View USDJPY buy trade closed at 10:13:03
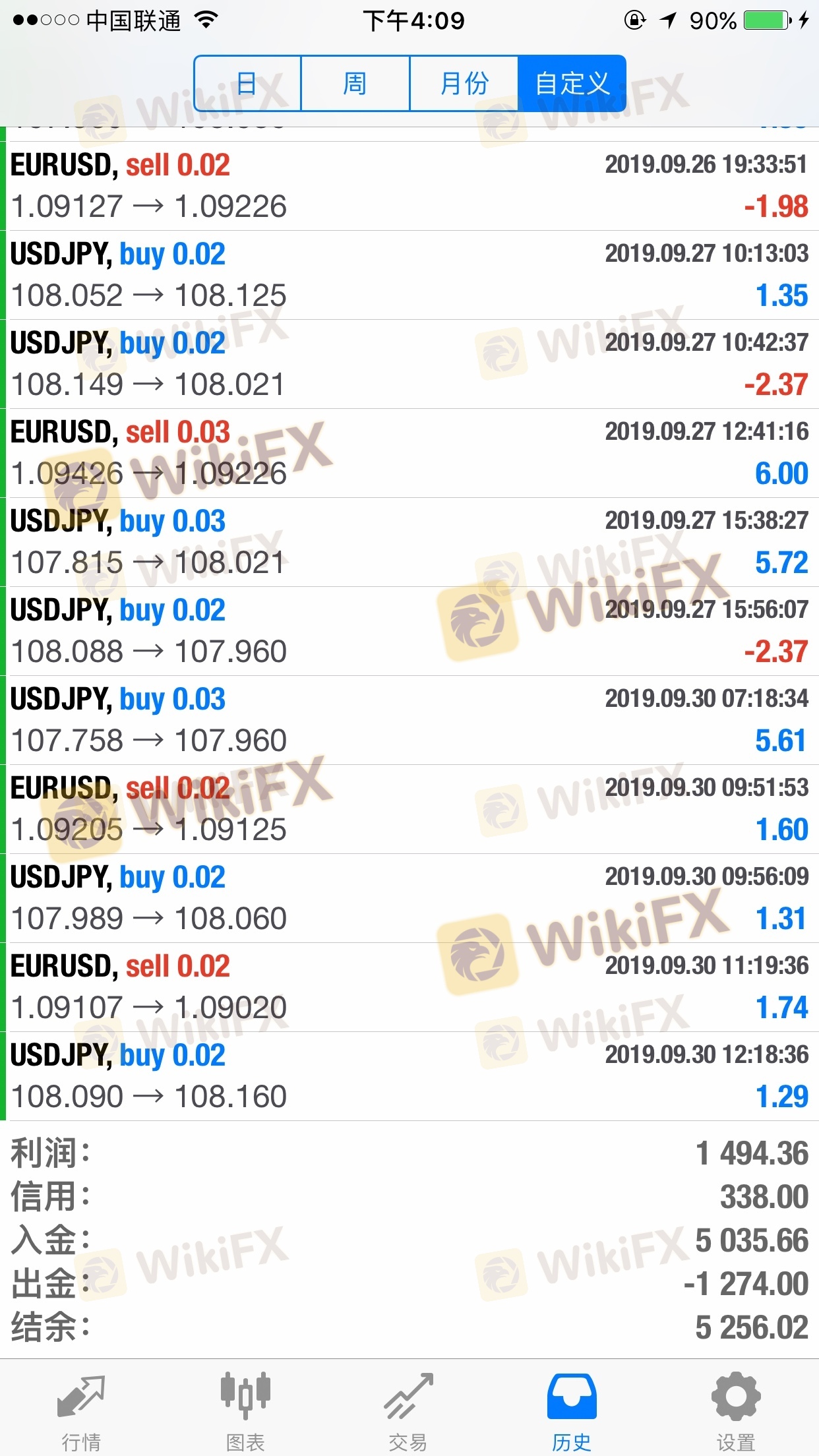This screenshot has height=1456, width=819. [x=409, y=275]
